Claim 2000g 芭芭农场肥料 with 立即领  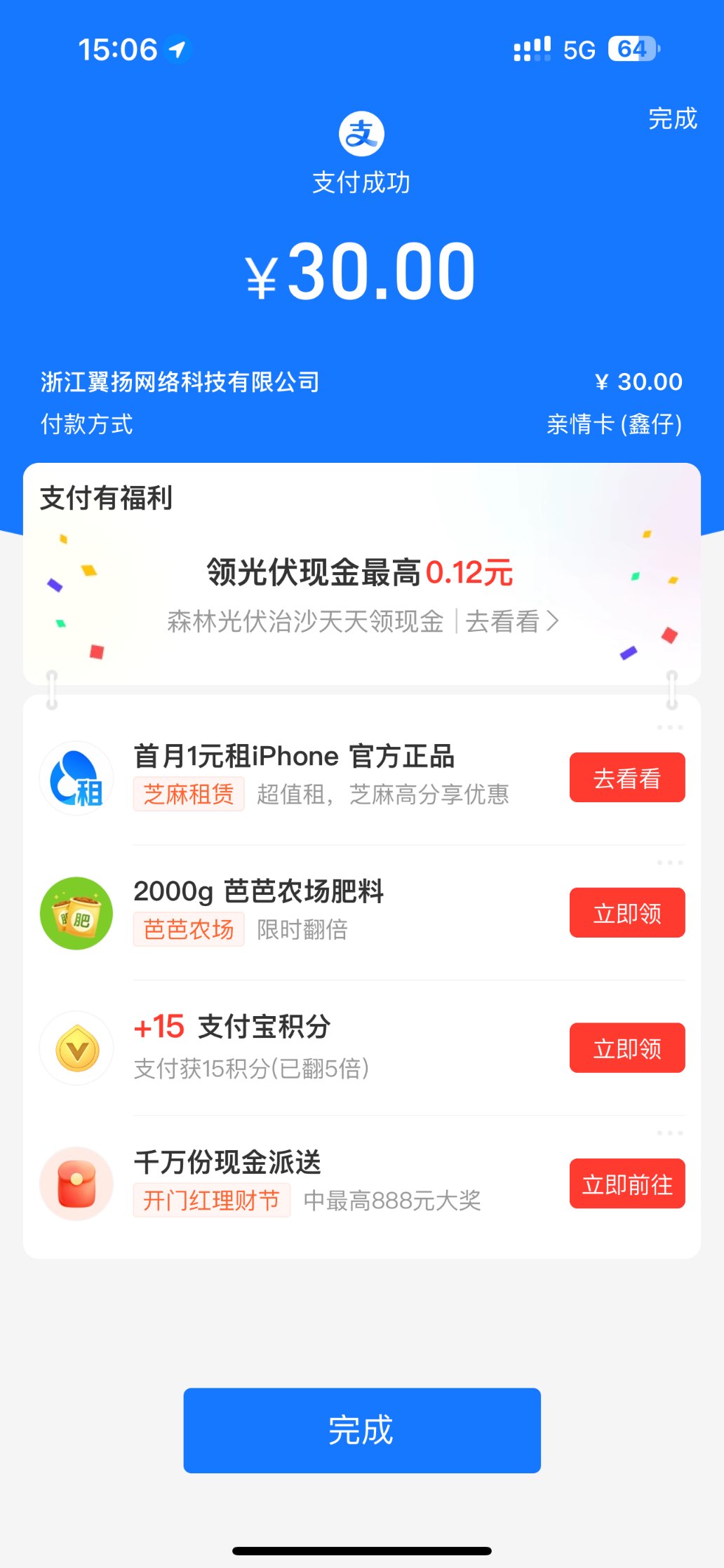point(626,913)
